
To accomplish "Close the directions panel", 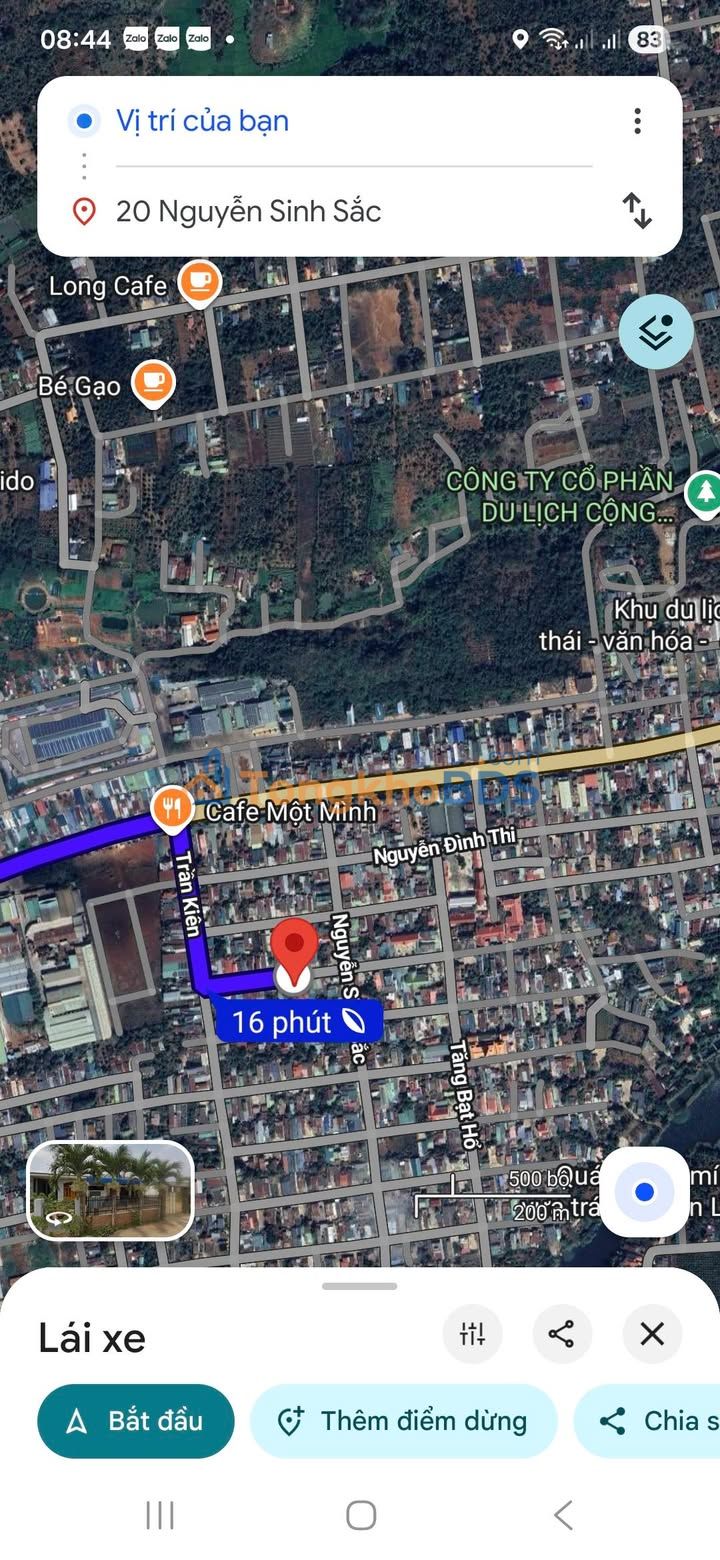I will (x=652, y=1333).
